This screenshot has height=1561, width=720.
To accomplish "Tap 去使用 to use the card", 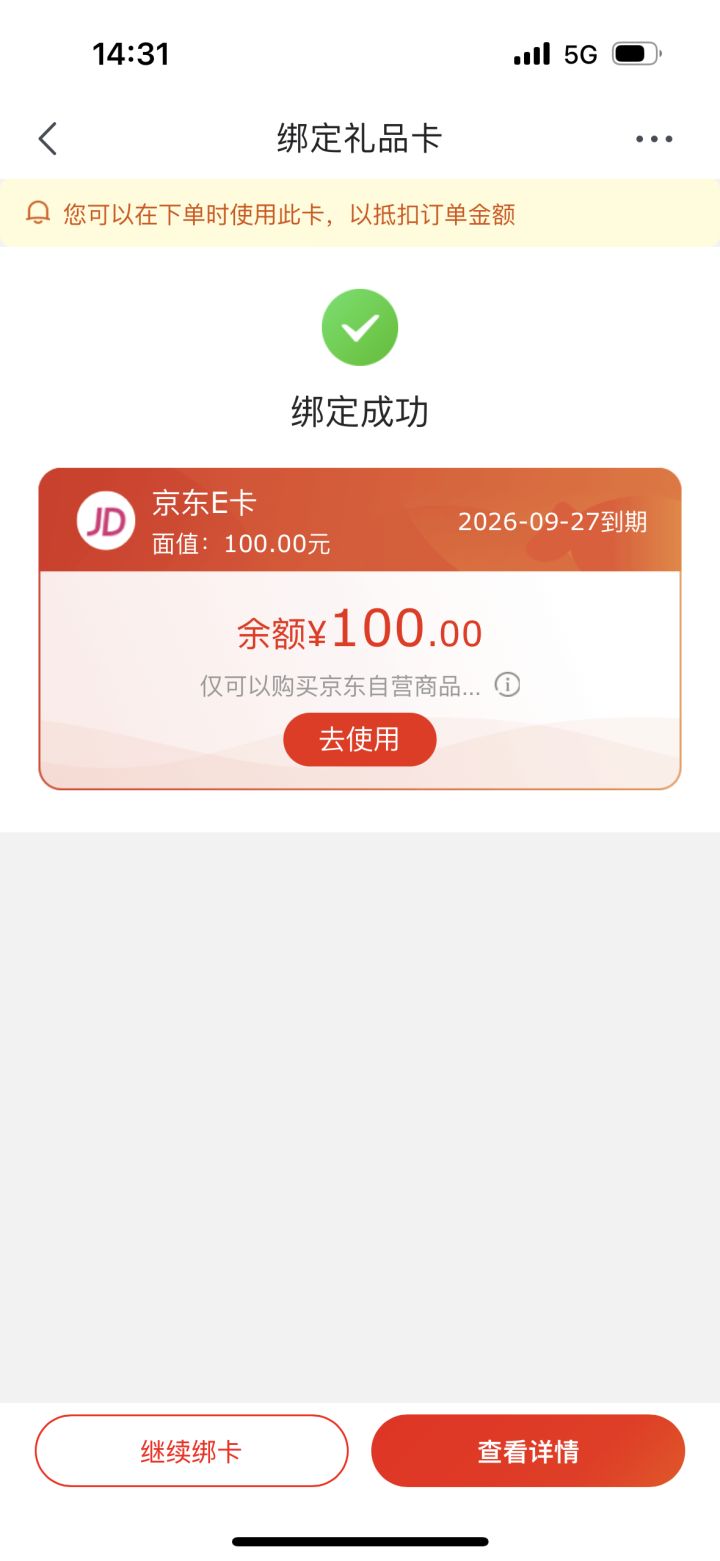I will [359, 739].
